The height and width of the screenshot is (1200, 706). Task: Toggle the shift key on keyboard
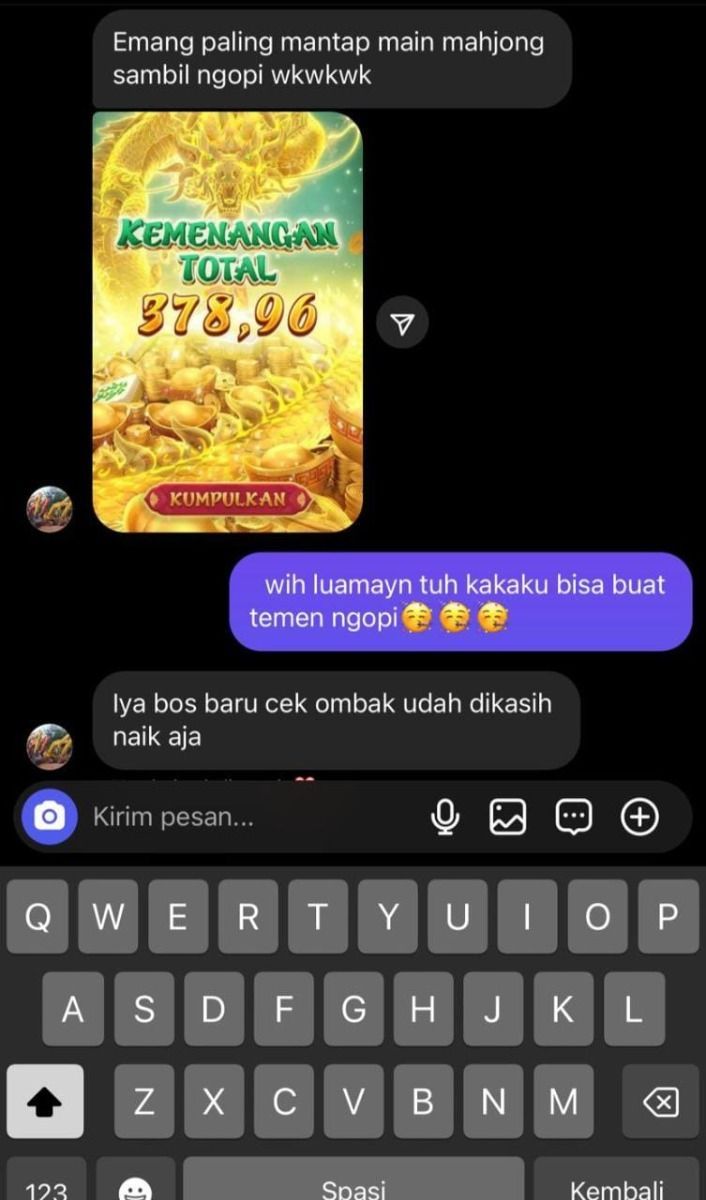46,1102
